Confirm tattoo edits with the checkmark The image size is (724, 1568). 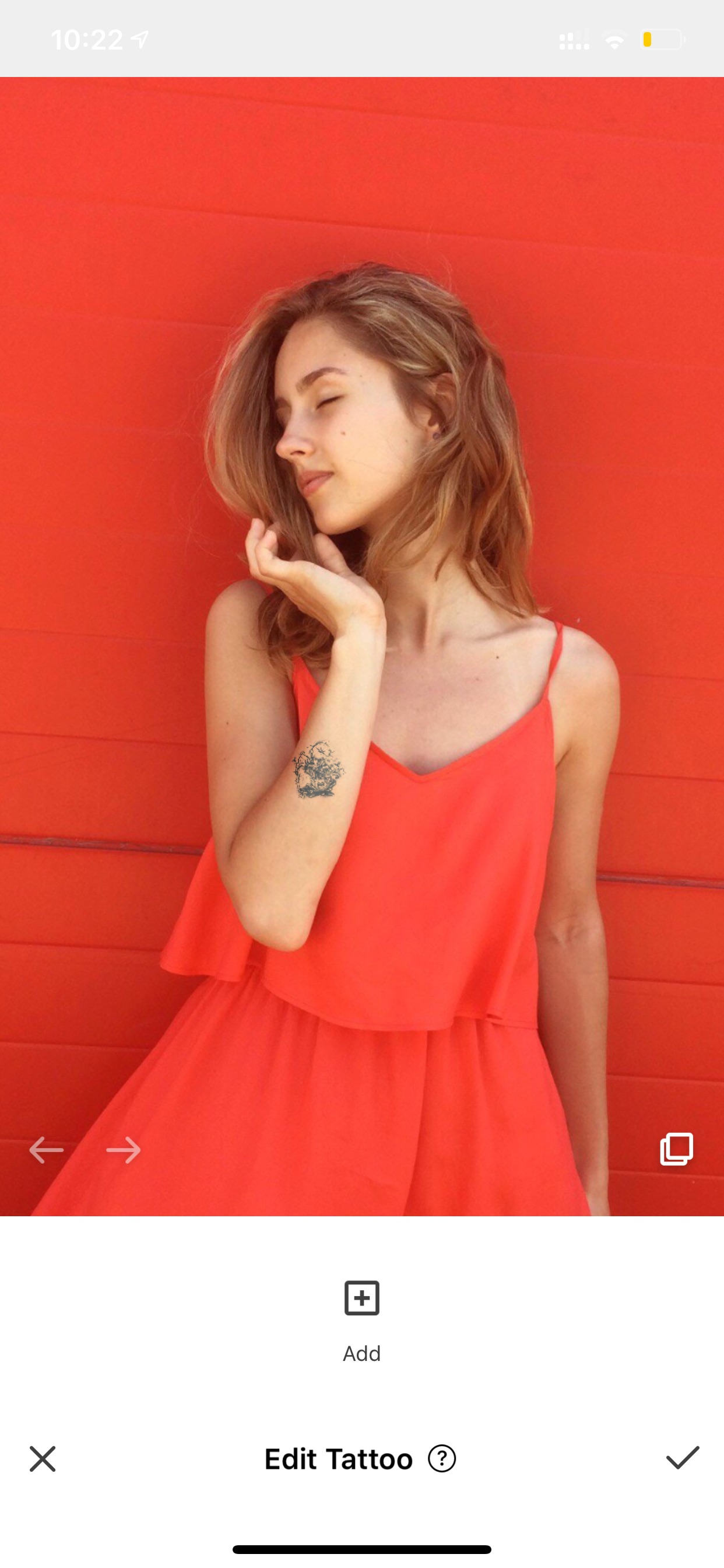683,1458
